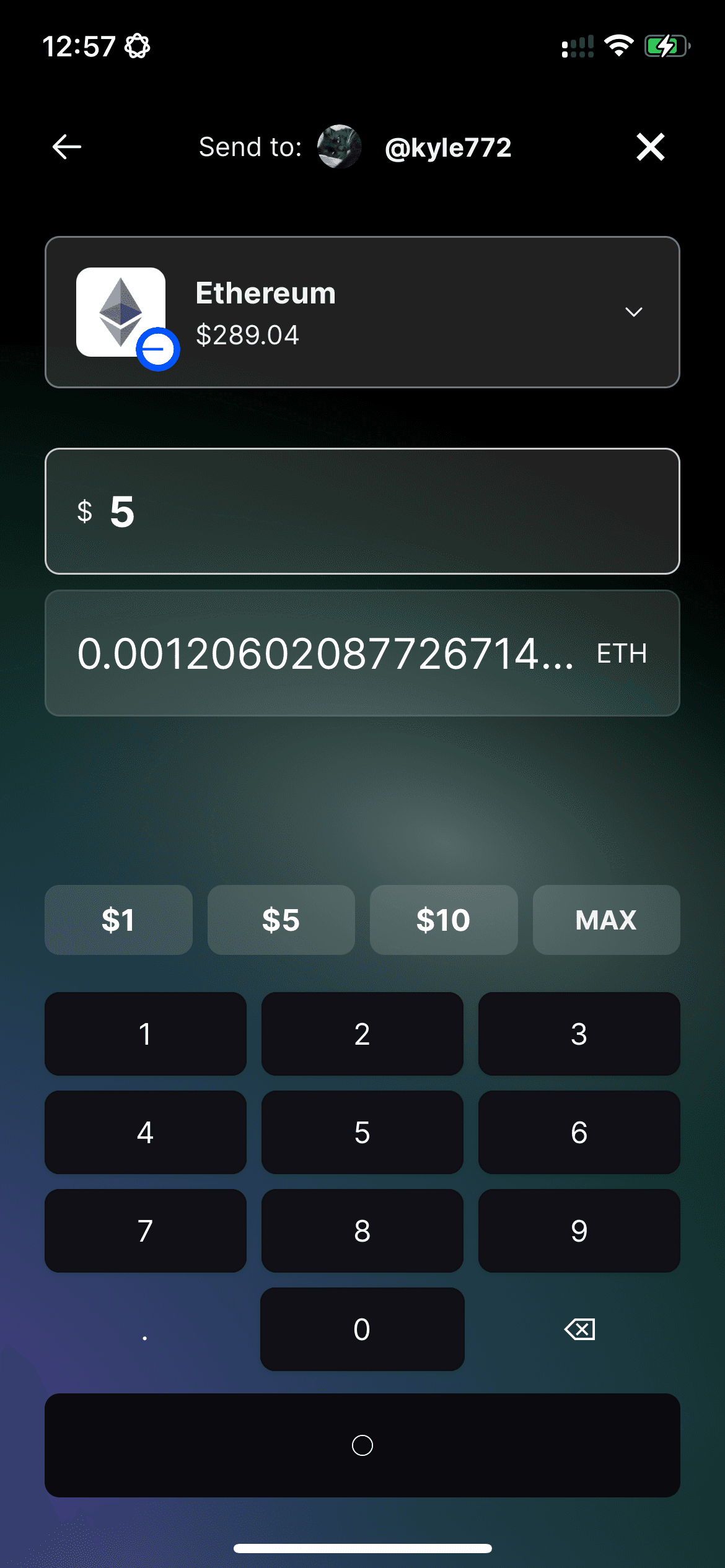Enter digit 6 on the keypad
725x1568 pixels.
coord(579,1132)
